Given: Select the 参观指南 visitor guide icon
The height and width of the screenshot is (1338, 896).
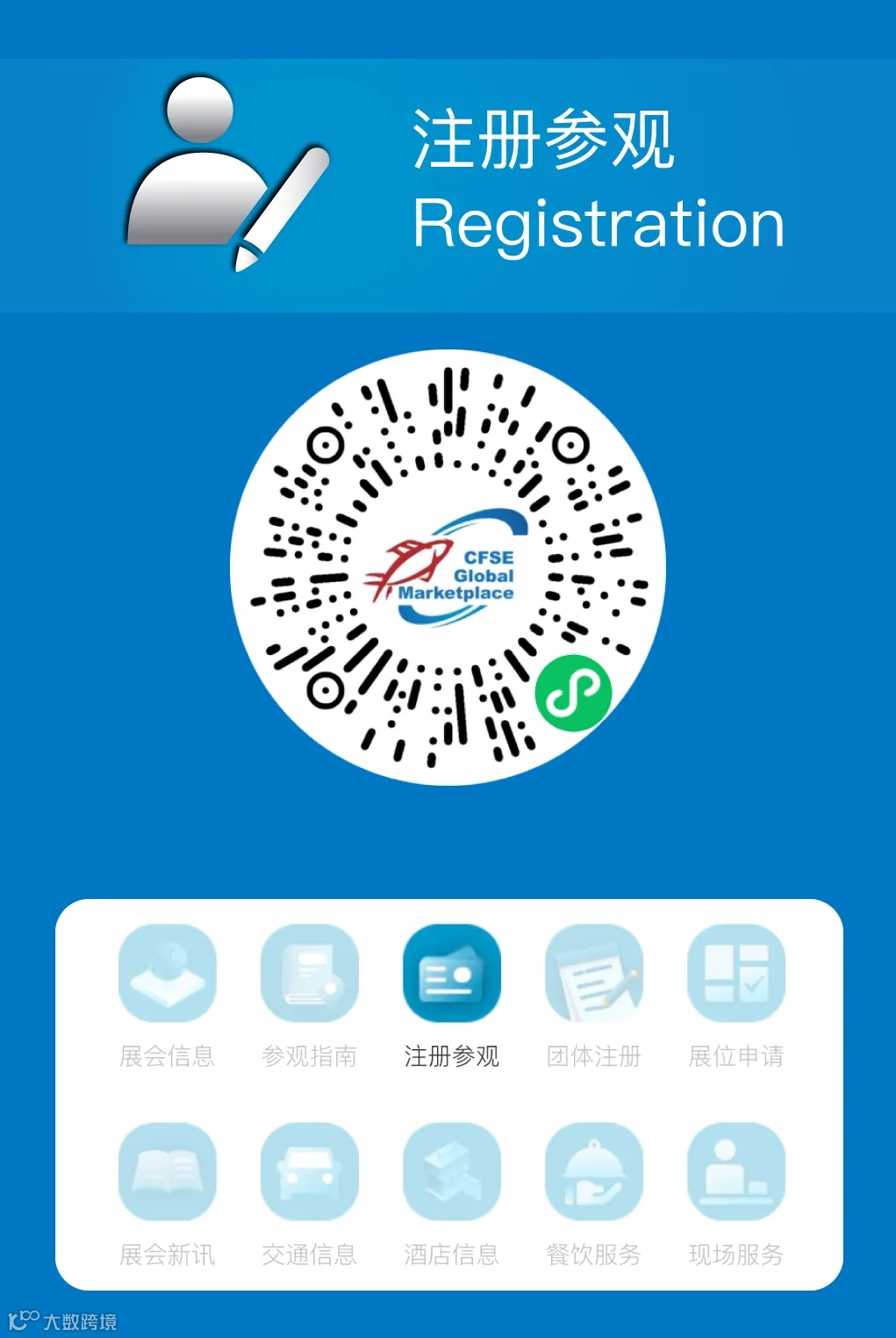Looking at the screenshot, I should (x=309, y=973).
